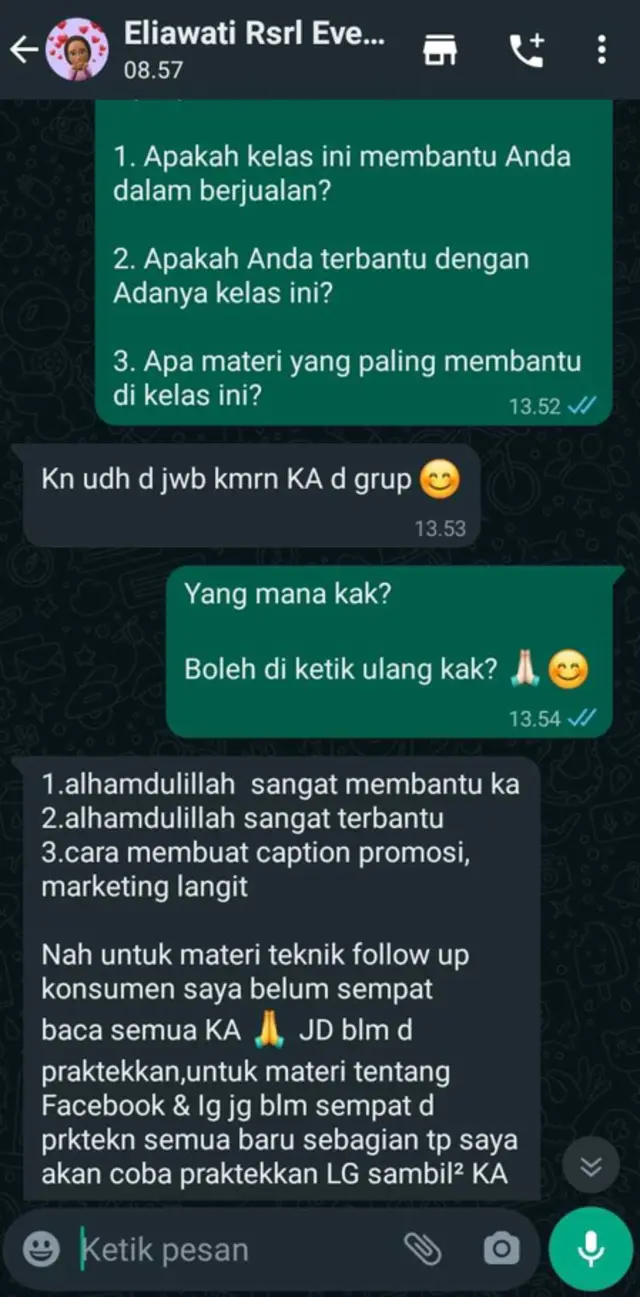Record a voice message
The image size is (640, 1297).
pyautogui.click(x=591, y=1249)
